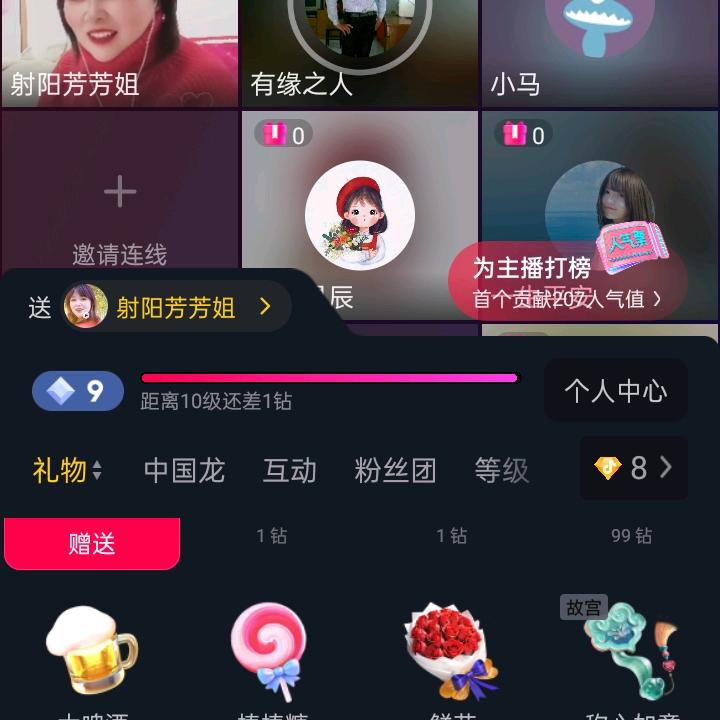View the diamond level 9 badge

point(78,391)
